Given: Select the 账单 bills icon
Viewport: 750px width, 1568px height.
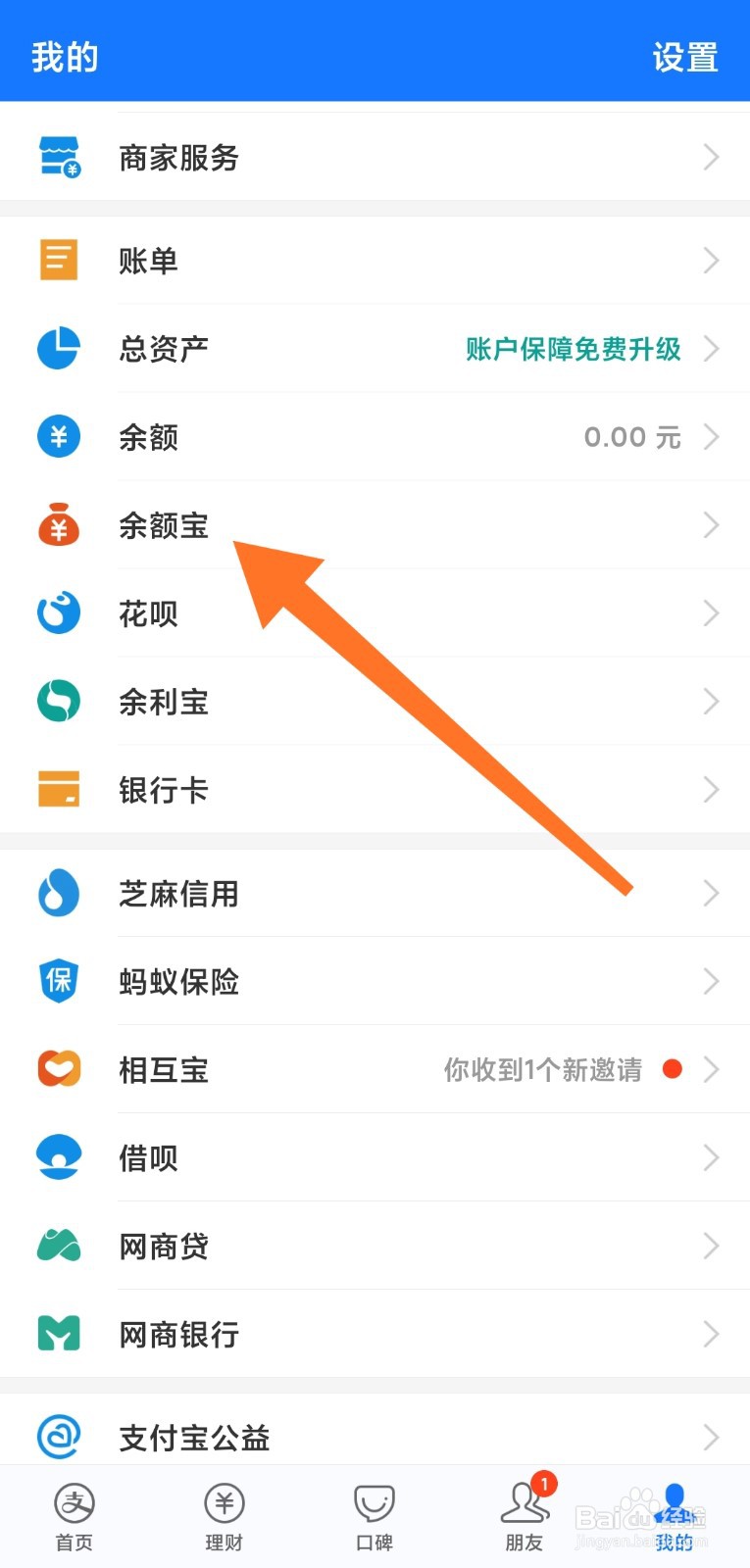Looking at the screenshot, I should coord(58,260).
